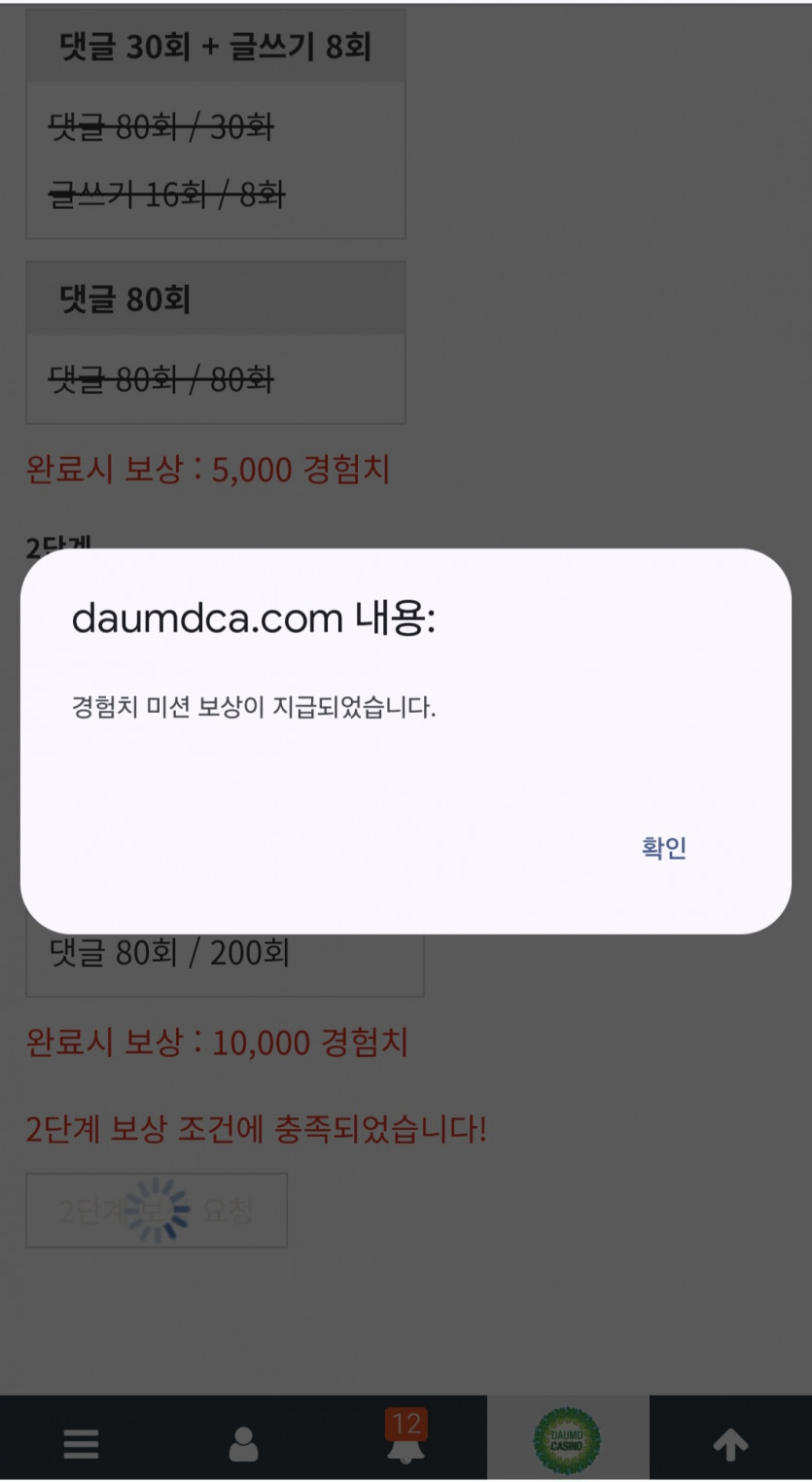Open the hamburger navigation menu
The width and height of the screenshot is (812, 1482).
pos(81,1444)
